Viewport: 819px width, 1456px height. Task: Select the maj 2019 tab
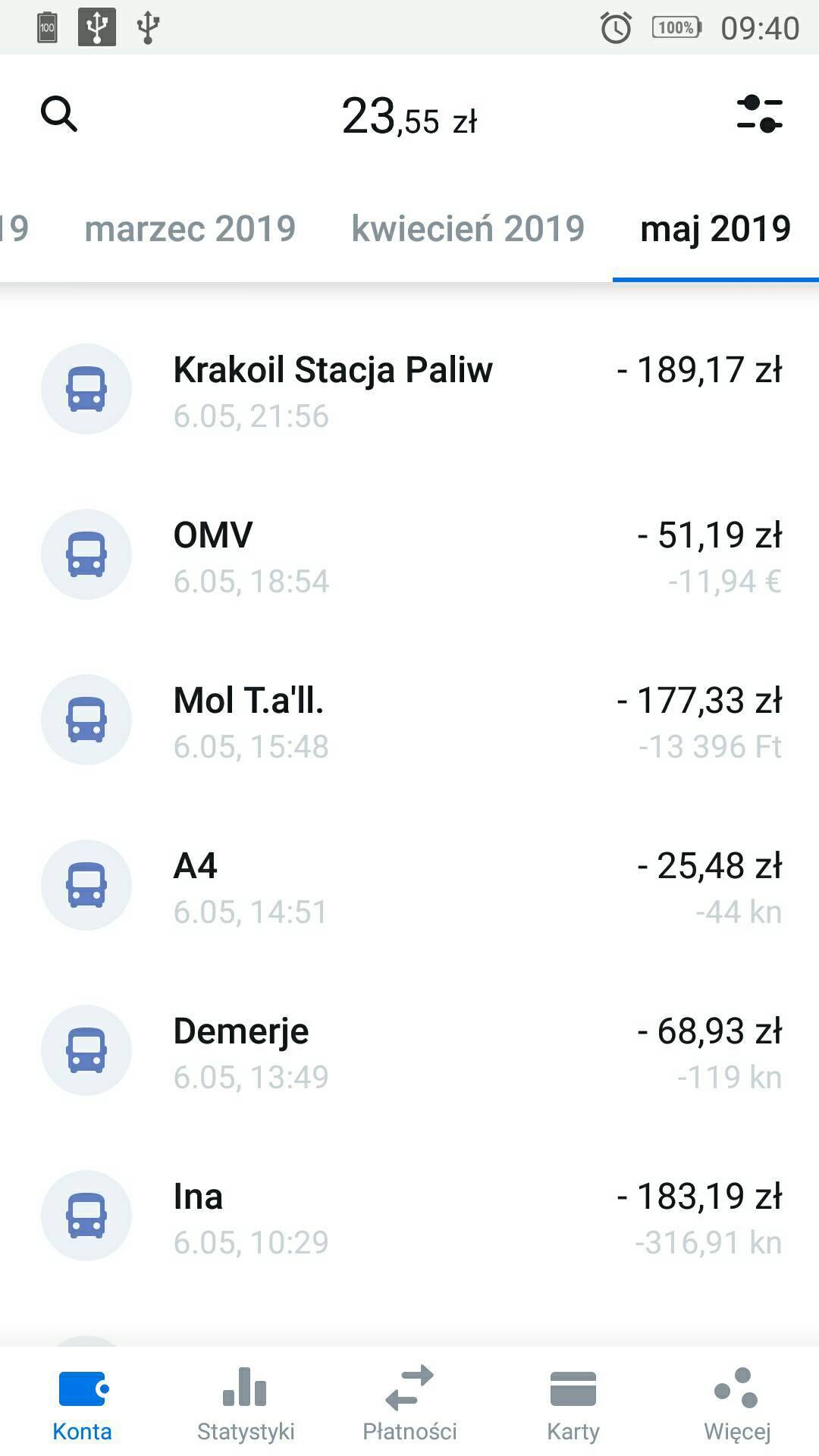[x=713, y=227]
